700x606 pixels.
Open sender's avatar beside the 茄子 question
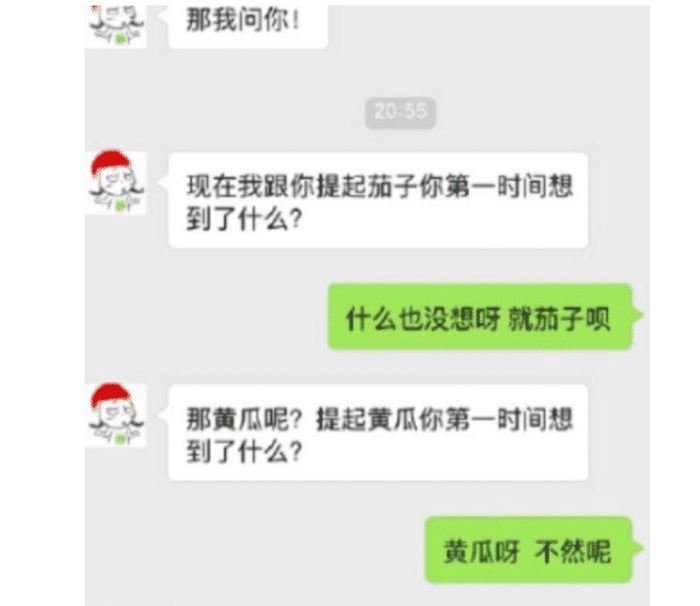[118, 182]
